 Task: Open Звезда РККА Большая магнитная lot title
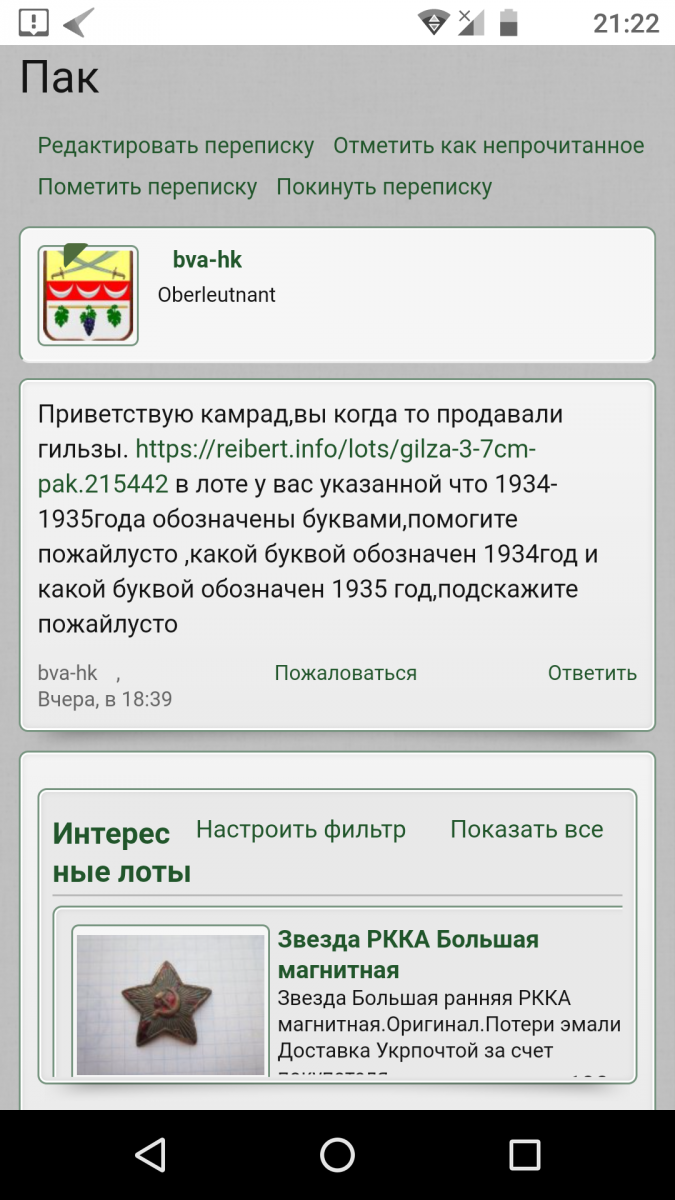pos(408,954)
